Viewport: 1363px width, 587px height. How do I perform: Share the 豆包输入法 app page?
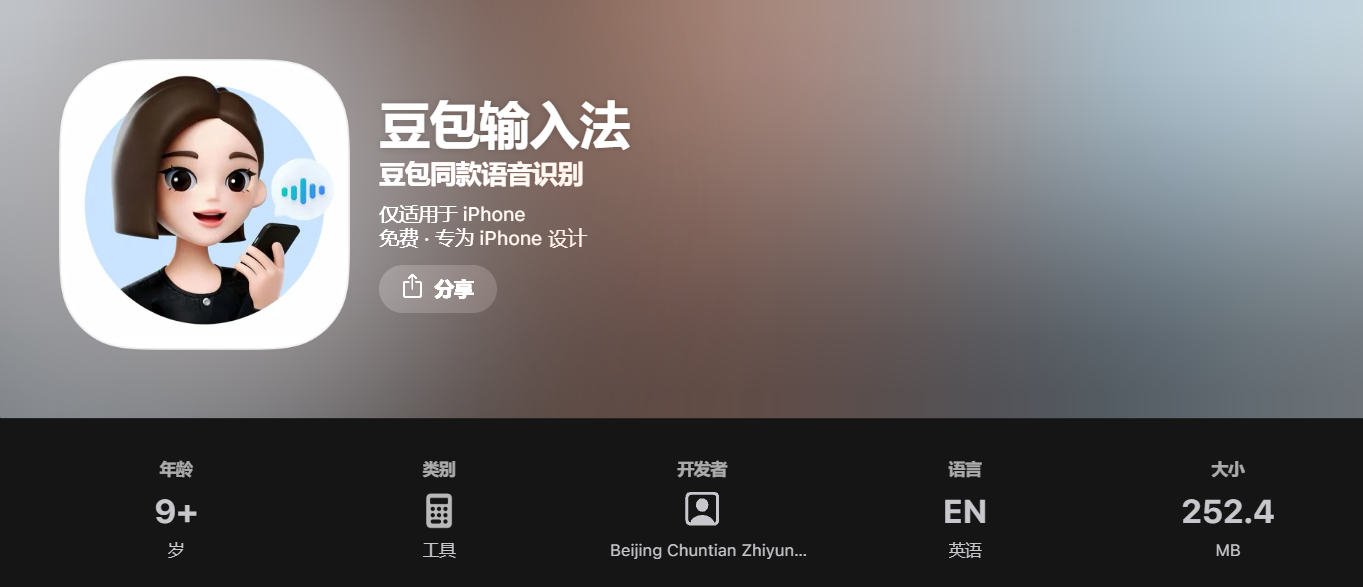pyautogui.click(x=437, y=289)
